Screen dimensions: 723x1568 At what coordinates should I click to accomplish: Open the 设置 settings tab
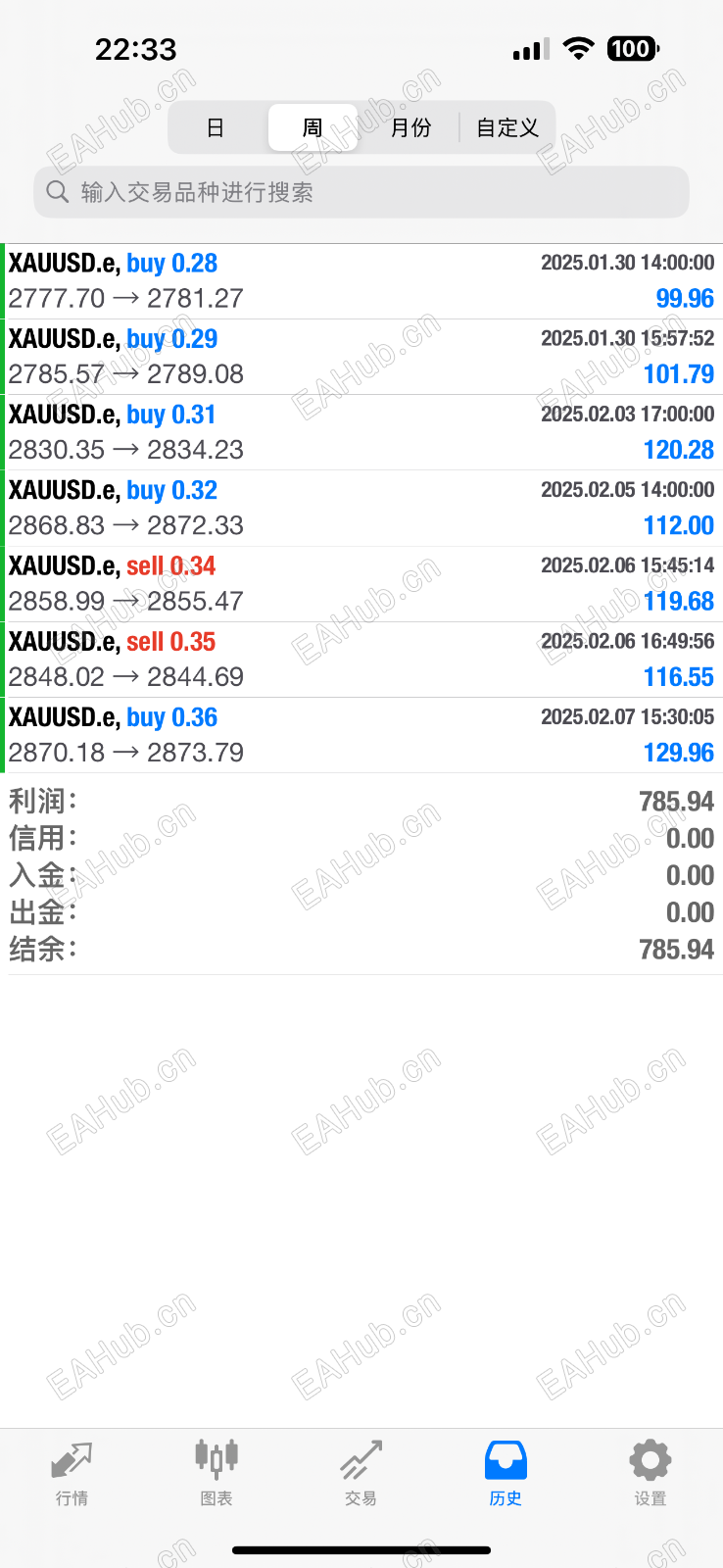click(650, 1472)
